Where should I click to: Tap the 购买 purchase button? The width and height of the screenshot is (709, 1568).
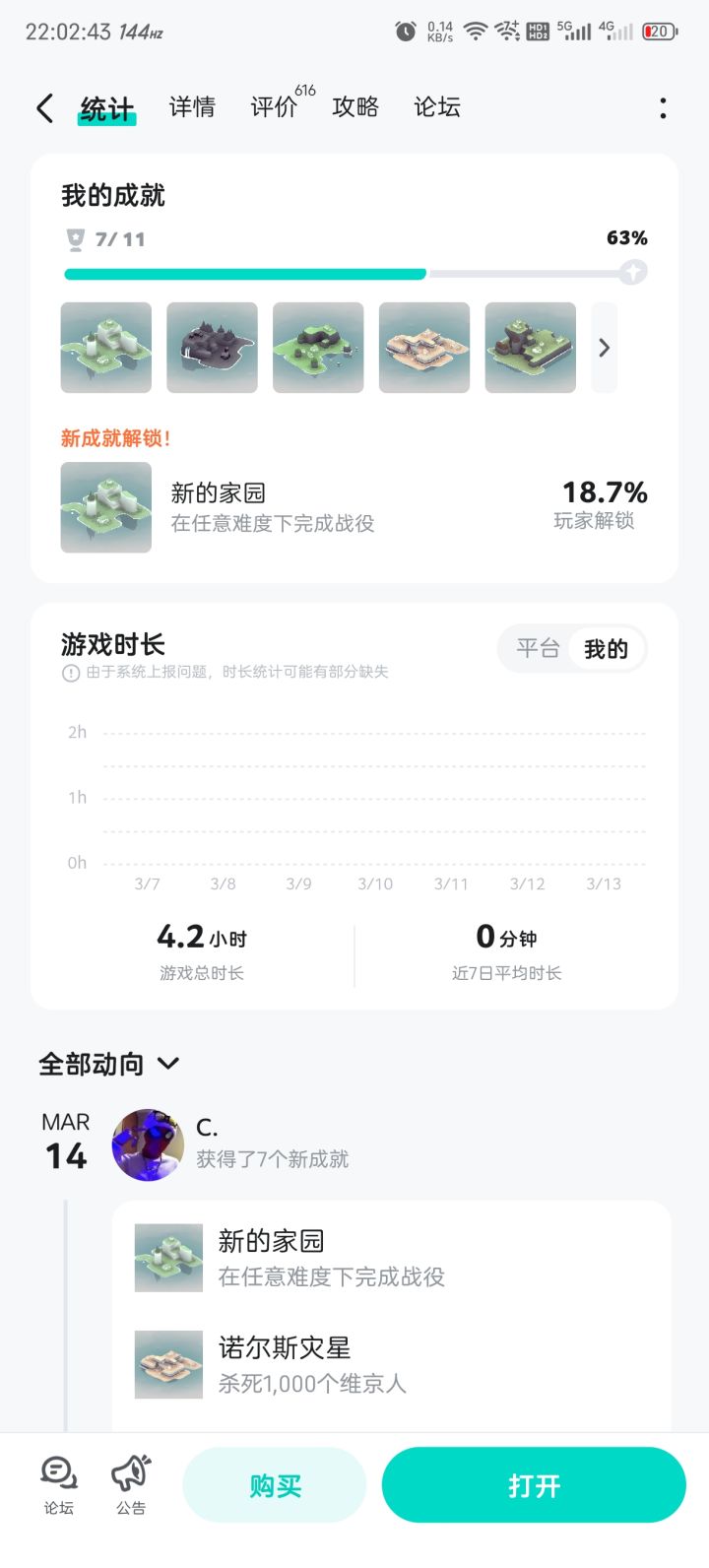click(x=274, y=1484)
